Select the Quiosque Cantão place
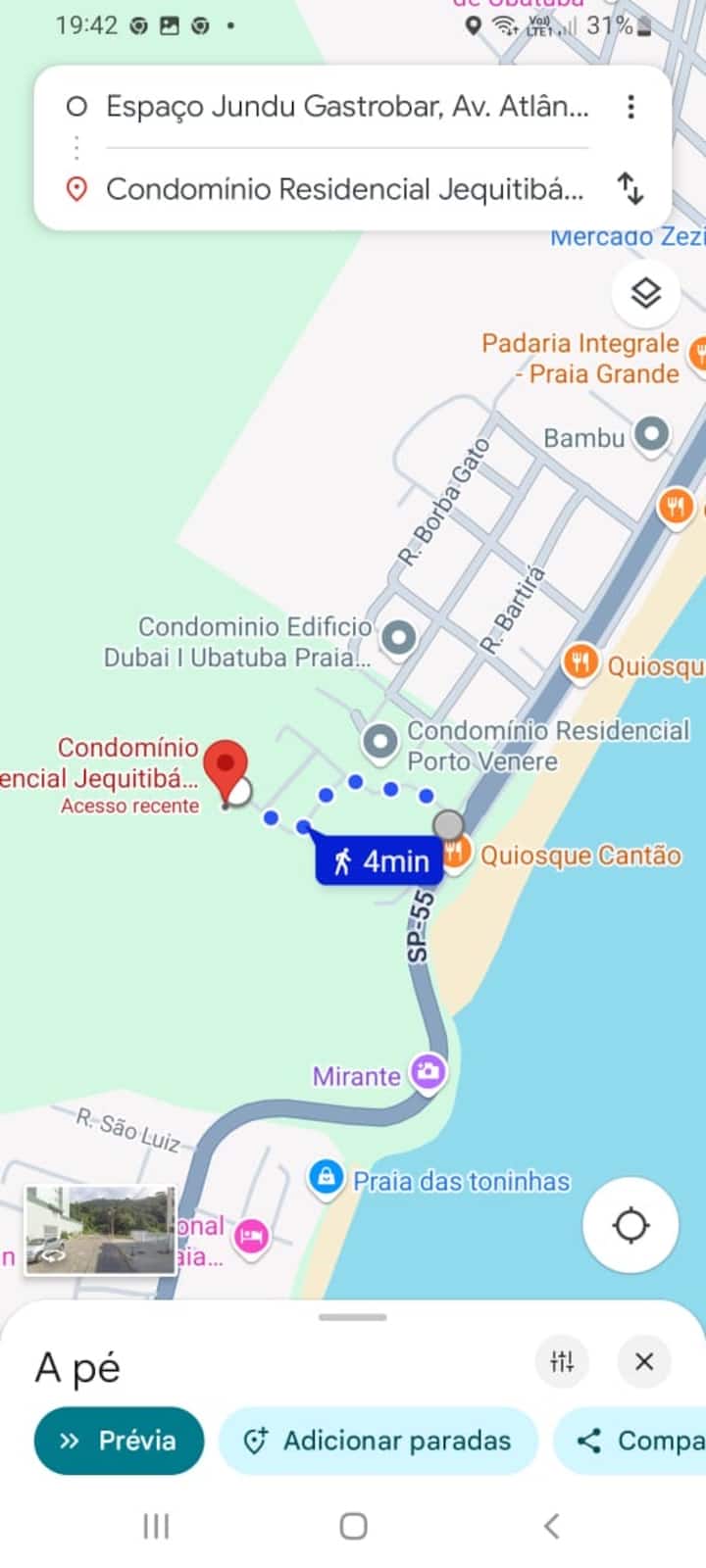Viewport: 706px width, 1568px height. (579, 856)
